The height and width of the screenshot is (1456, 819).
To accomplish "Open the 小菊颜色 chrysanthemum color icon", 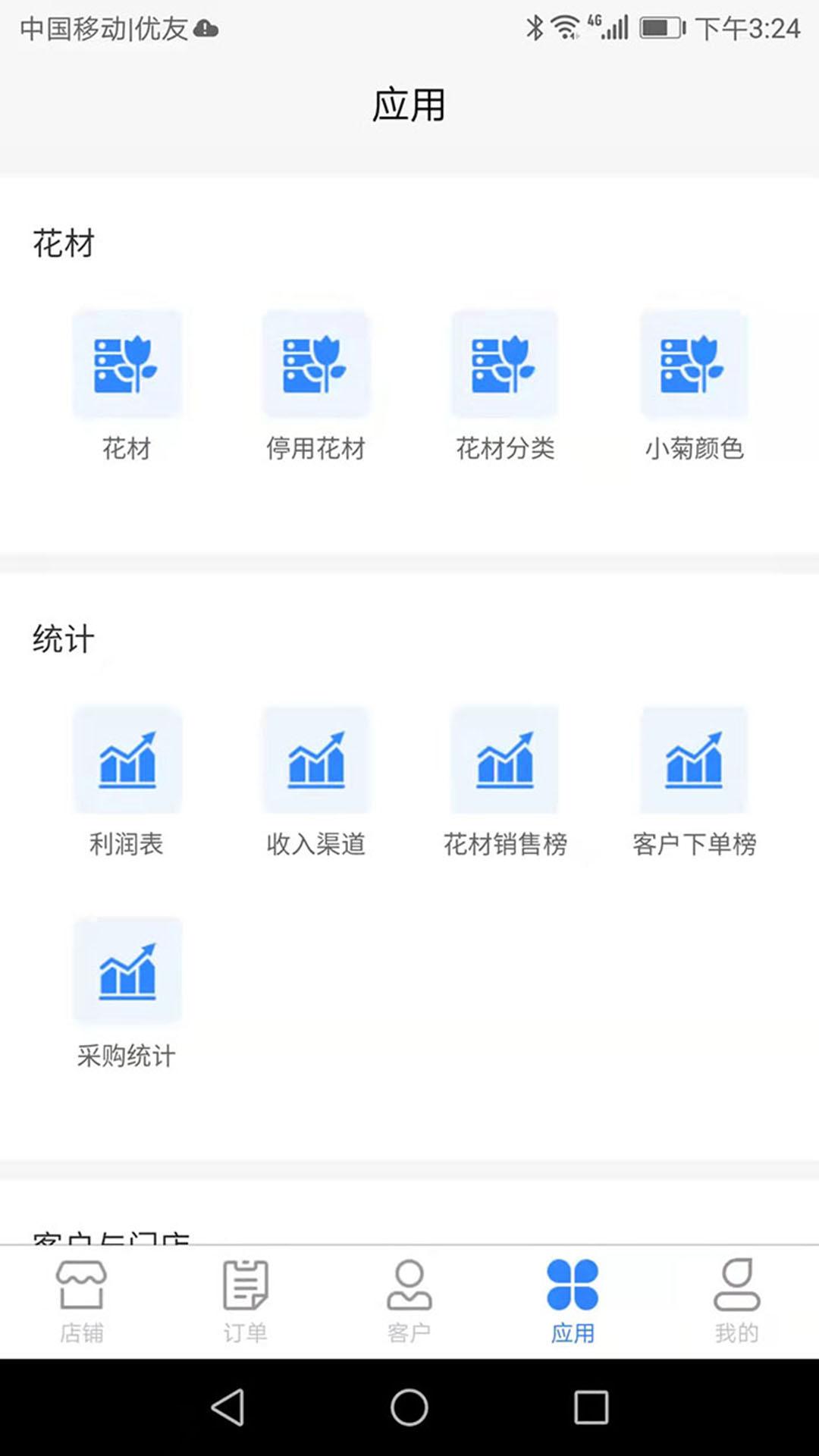I will 694,364.
